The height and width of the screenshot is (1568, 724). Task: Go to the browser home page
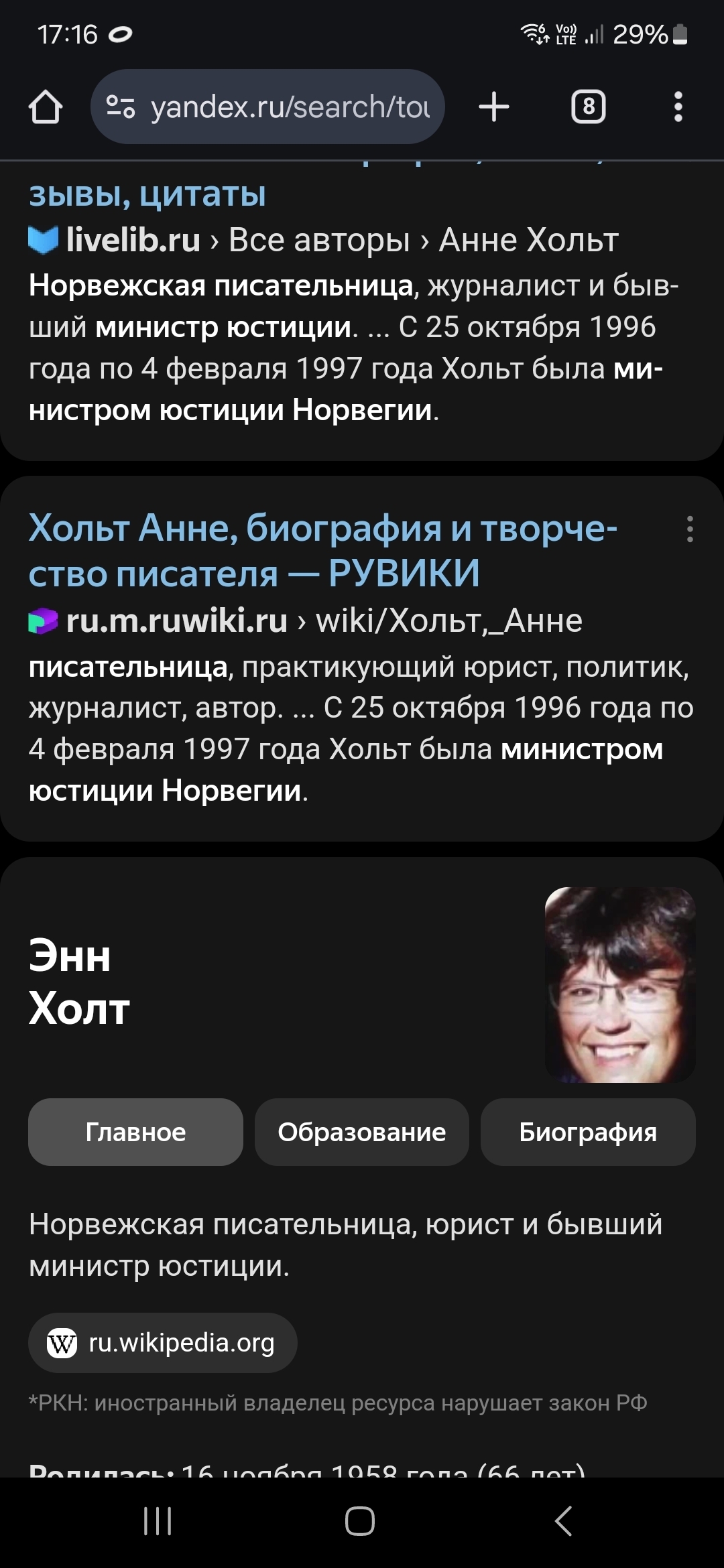[x=46, y=107]
